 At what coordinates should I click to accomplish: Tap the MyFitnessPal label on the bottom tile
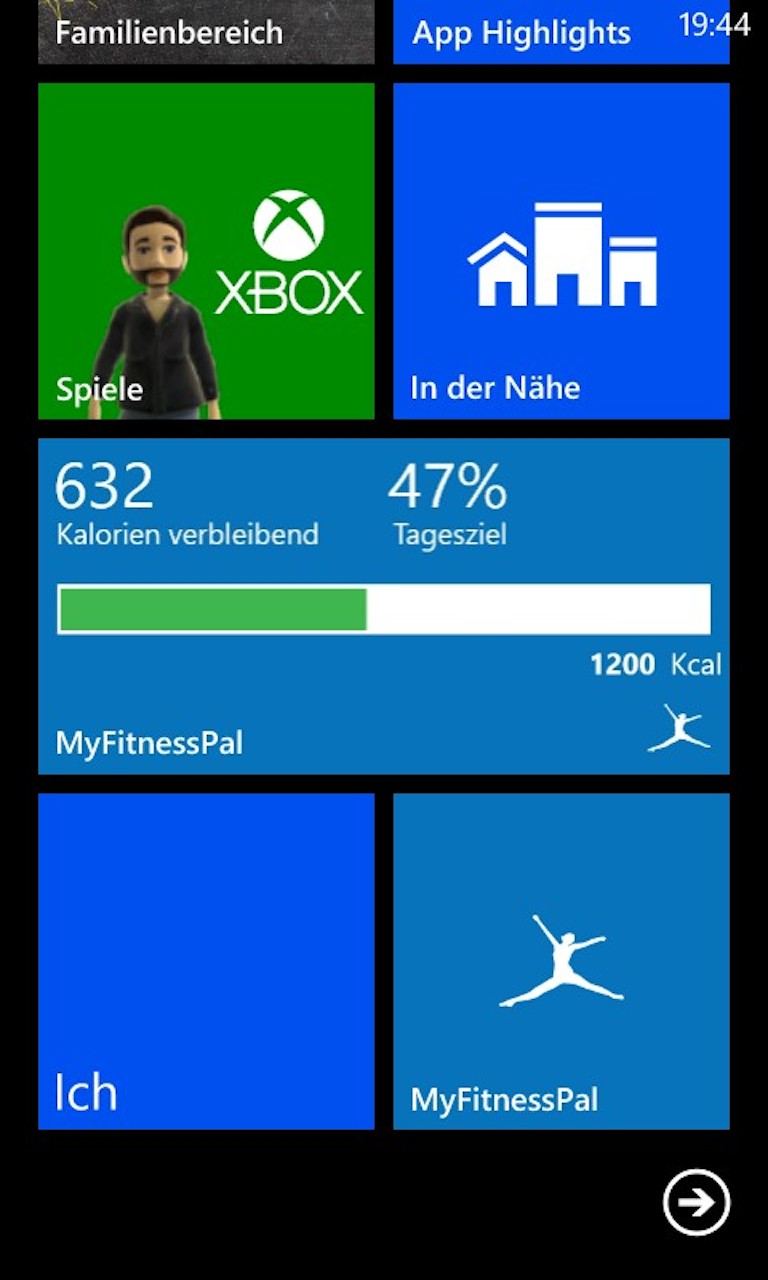[x=503, y=1099]
